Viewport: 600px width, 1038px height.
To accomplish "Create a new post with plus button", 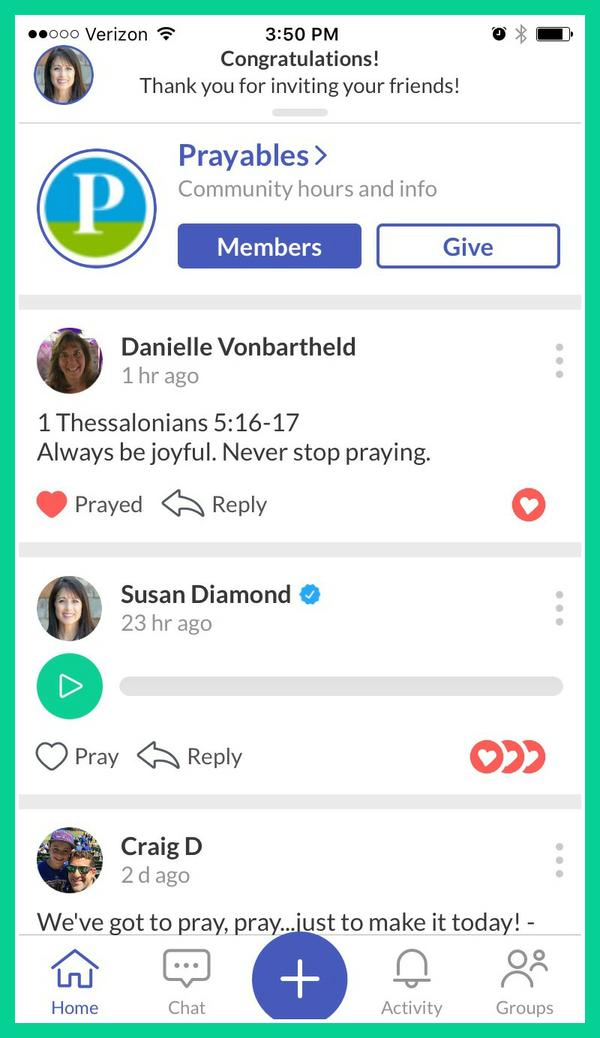I will pyautogui.click(x=299, y=980).
